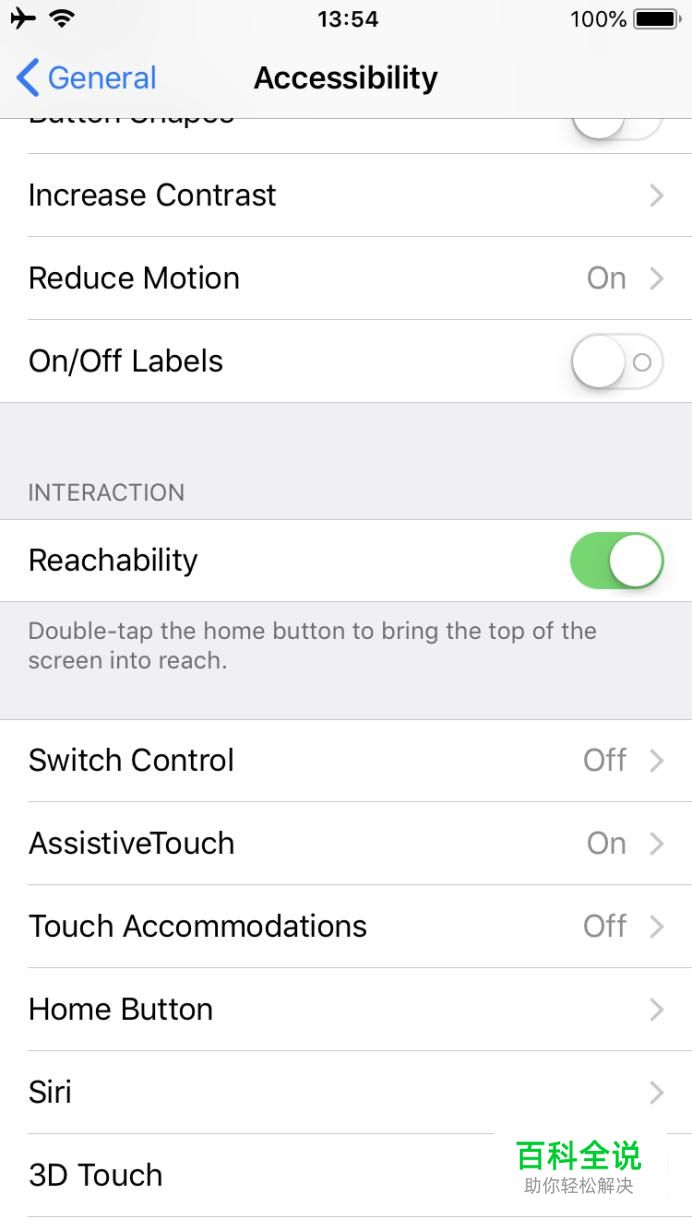Open AssistiveTouch settings
Viewport: 692px width, 1230px height.
click(x=346, y=843)
